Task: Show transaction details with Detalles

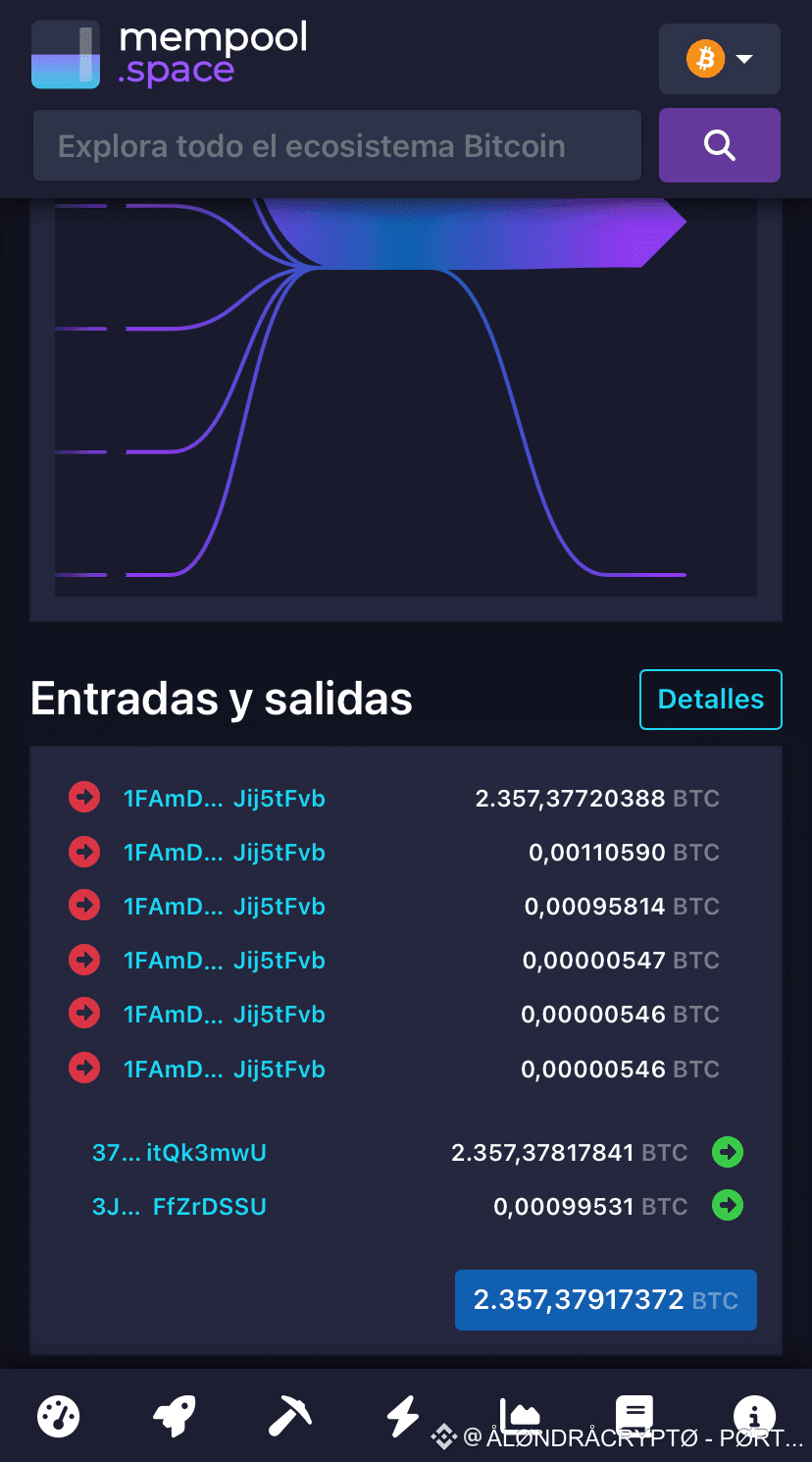Action: (x=710, y=700)
